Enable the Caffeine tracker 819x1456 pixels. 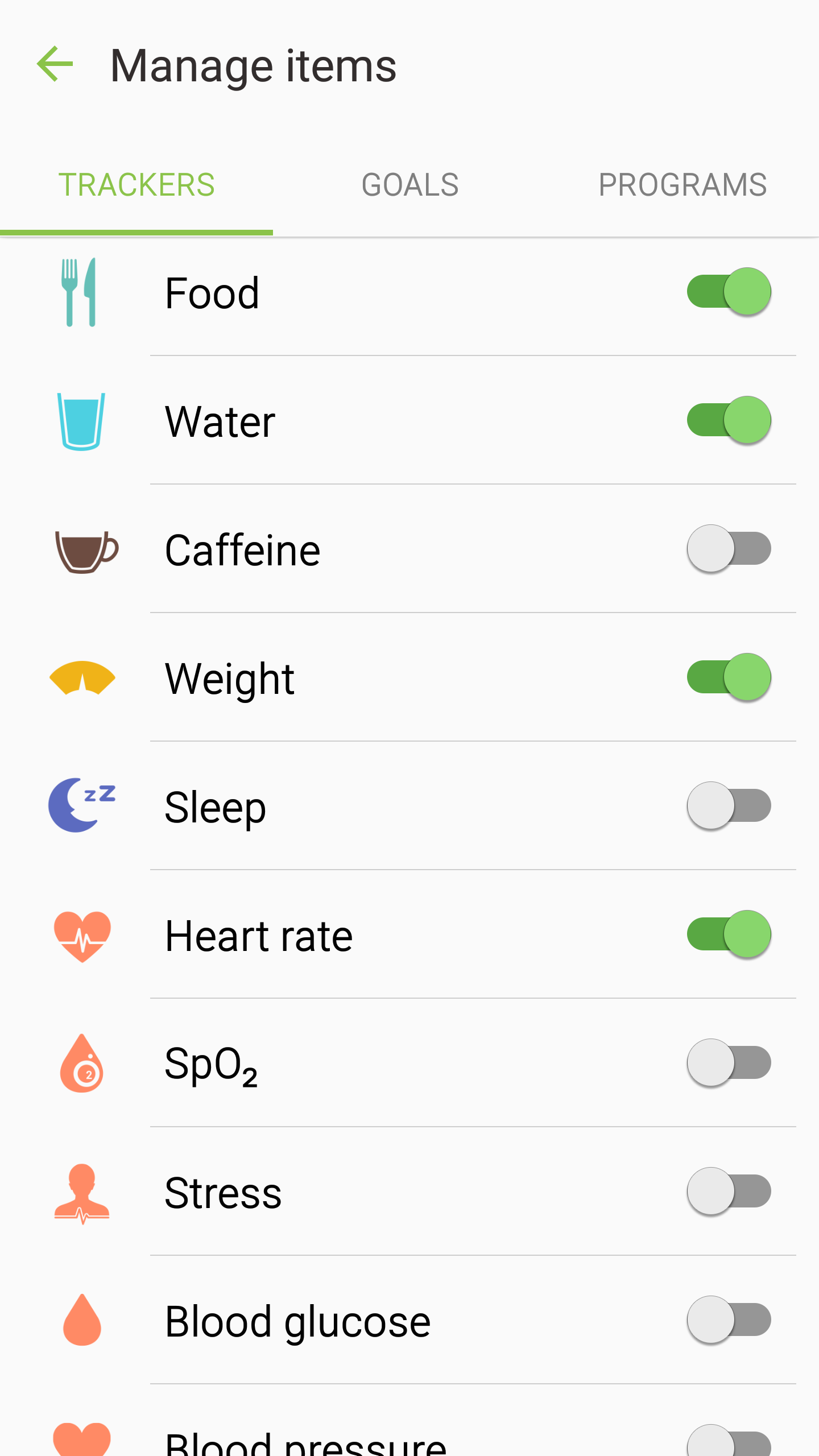(729, 549)
